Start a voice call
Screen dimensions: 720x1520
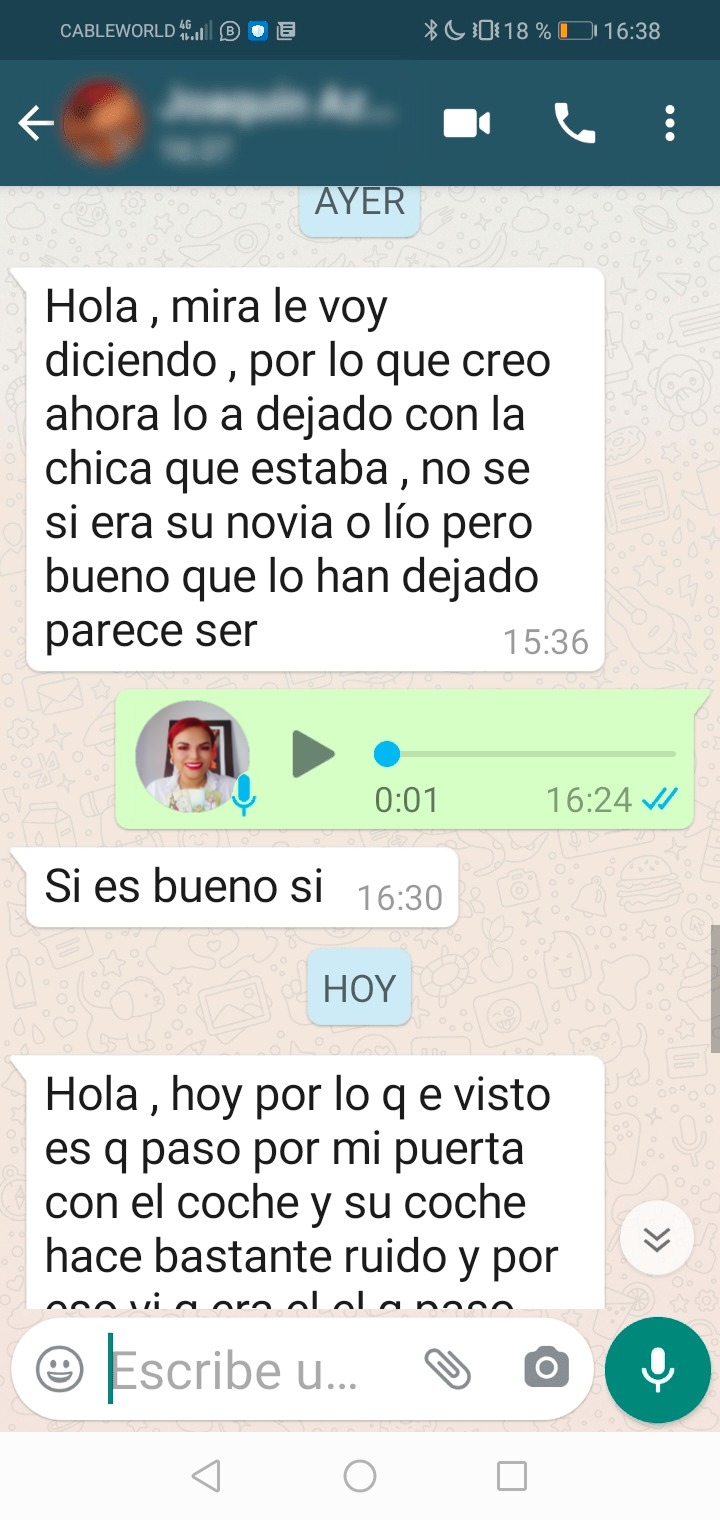pos(575,124)
